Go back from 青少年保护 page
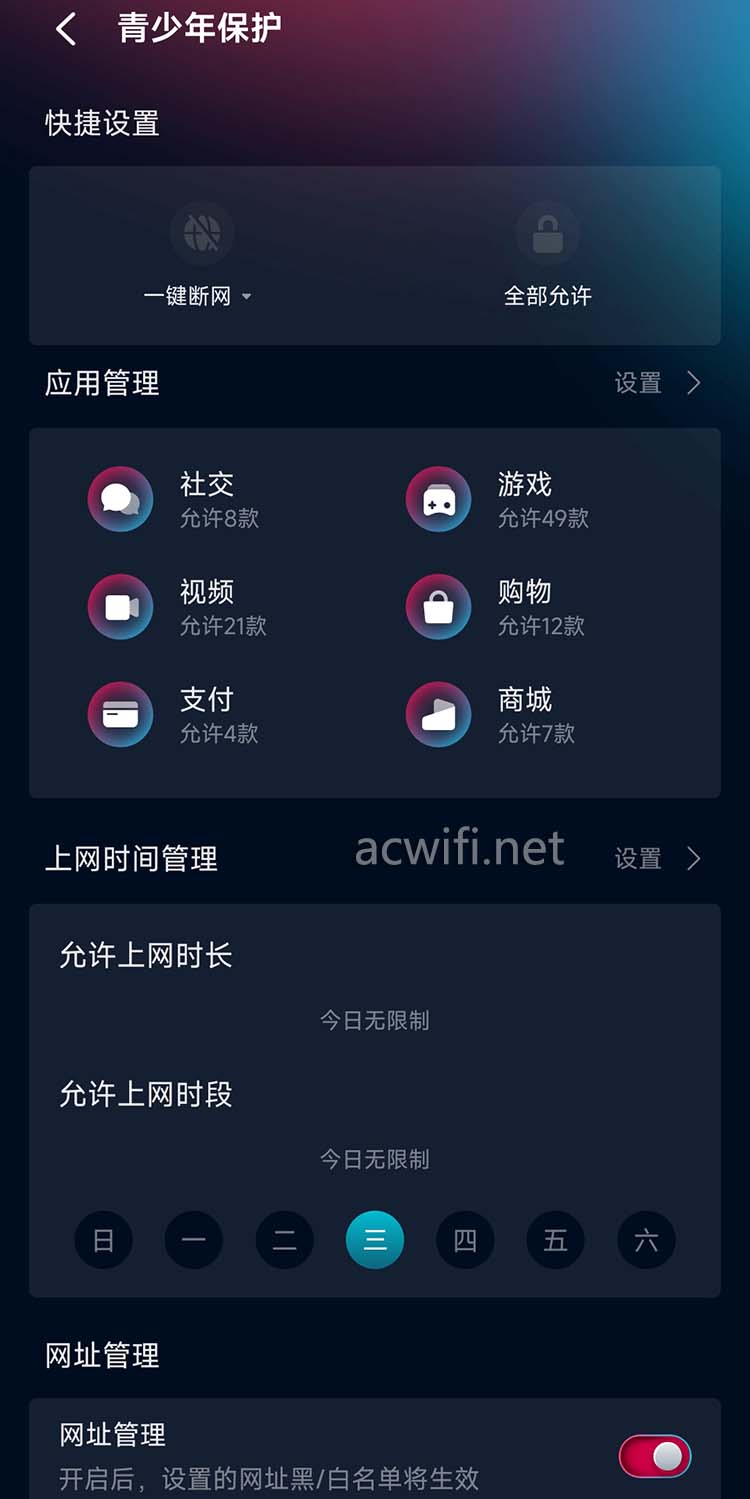This screenshot has height=1499, width=750. pos(66,29)
